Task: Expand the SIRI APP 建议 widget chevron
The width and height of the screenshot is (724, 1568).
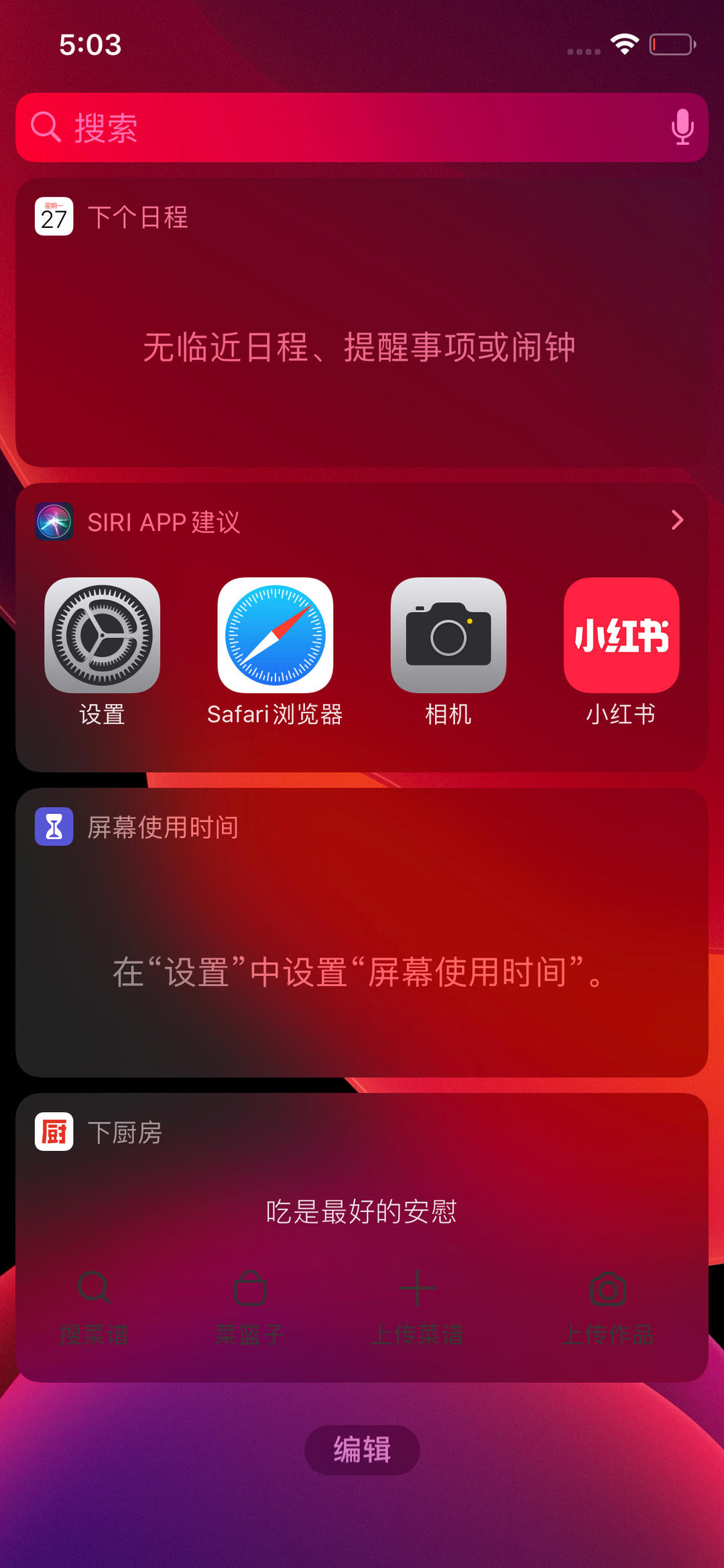Action: click(x=677, y=520)
